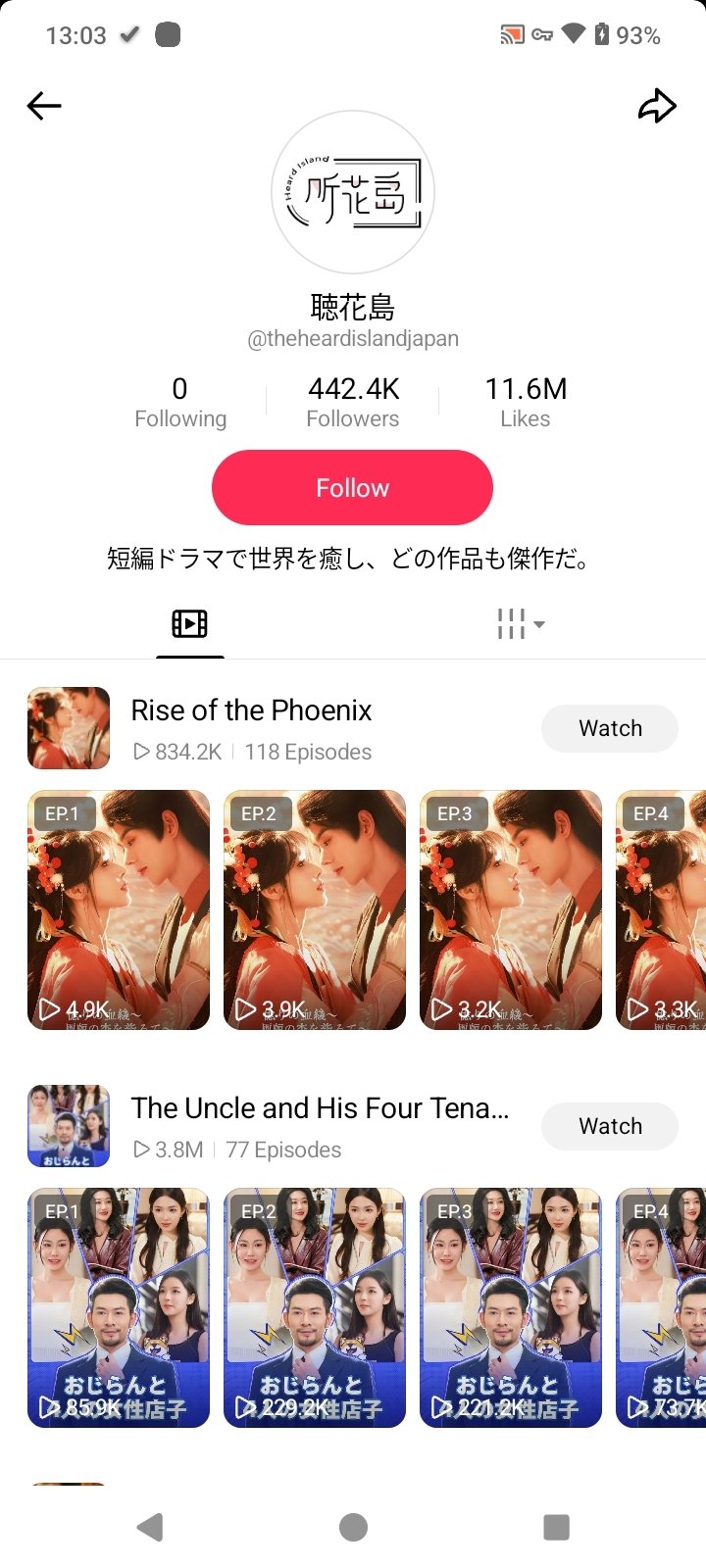Play EP.4 of Rise of the Phoenix
Screen dimensions: 706x1568
point(661,909)
